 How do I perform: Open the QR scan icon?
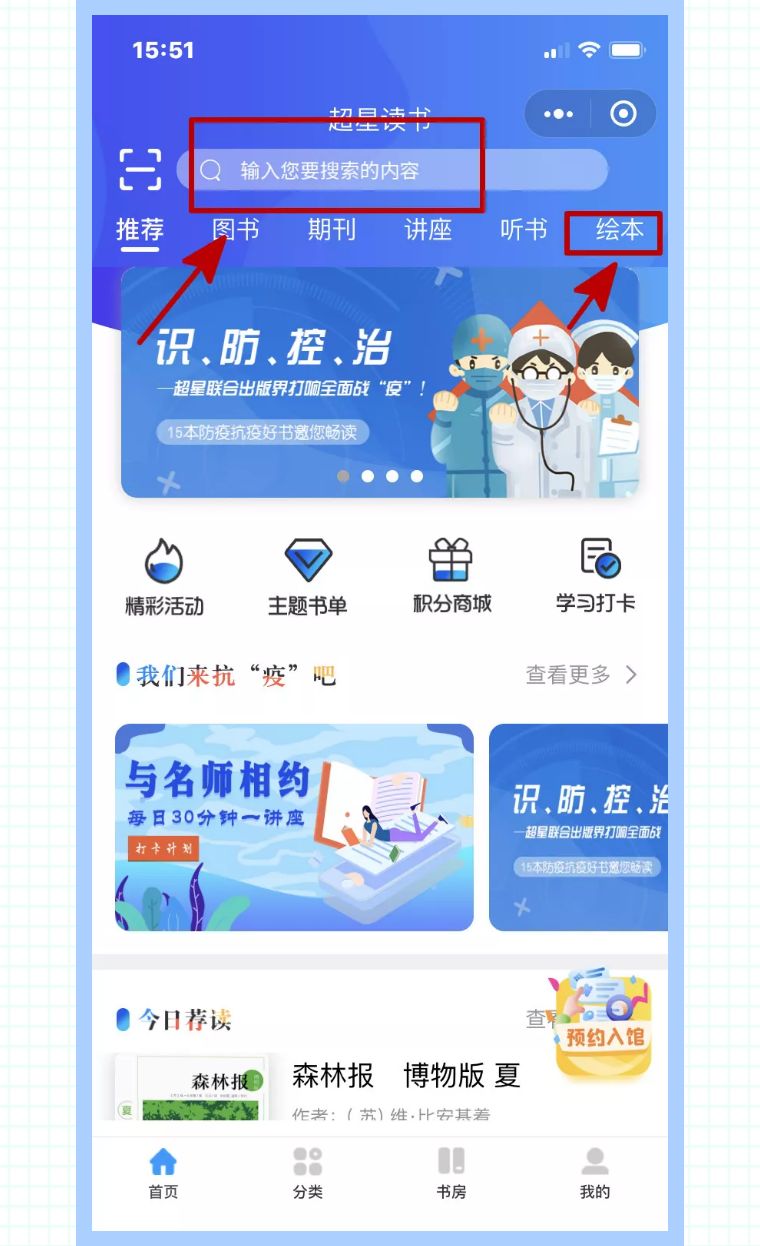(140, 170)
